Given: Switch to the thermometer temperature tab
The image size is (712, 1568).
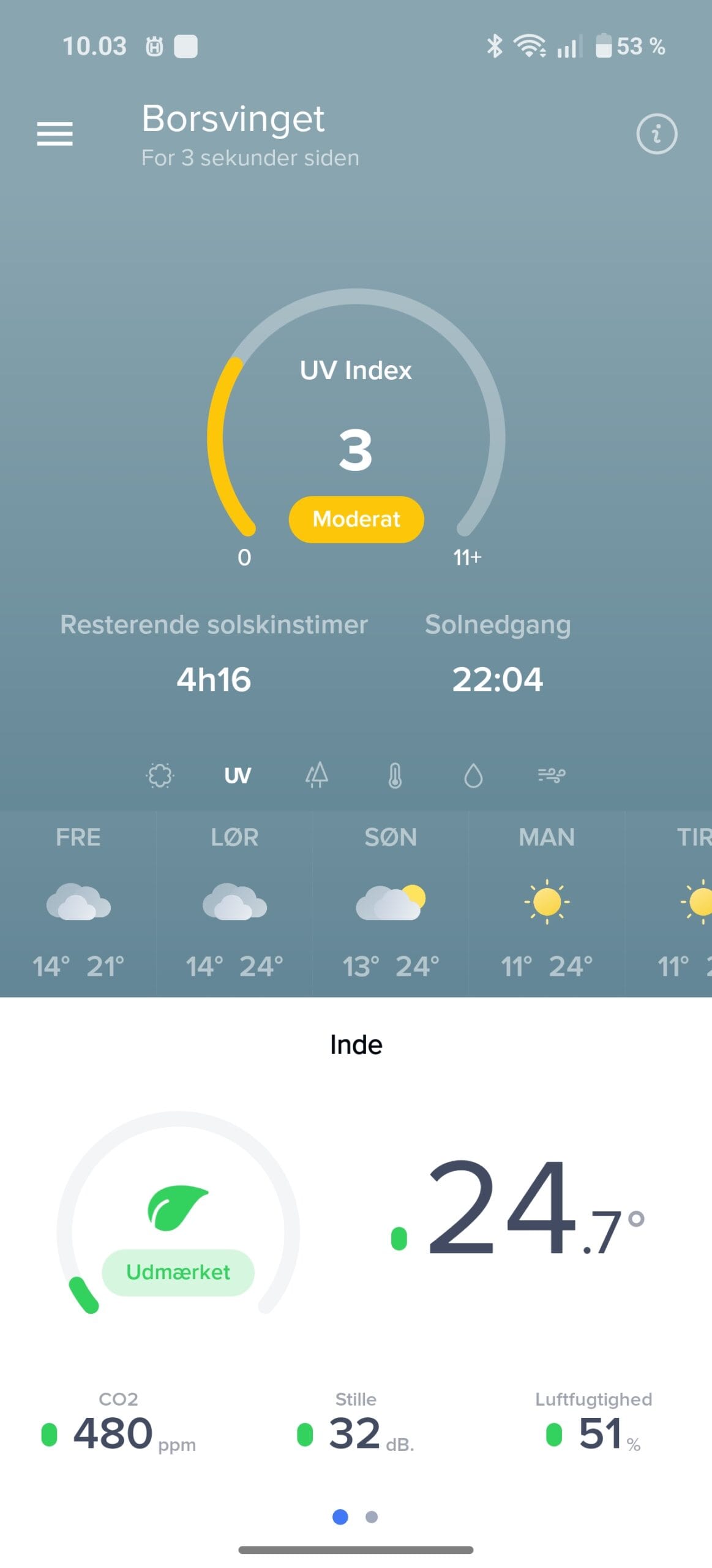Looking at the screenshot, I should tap(395, 775).
